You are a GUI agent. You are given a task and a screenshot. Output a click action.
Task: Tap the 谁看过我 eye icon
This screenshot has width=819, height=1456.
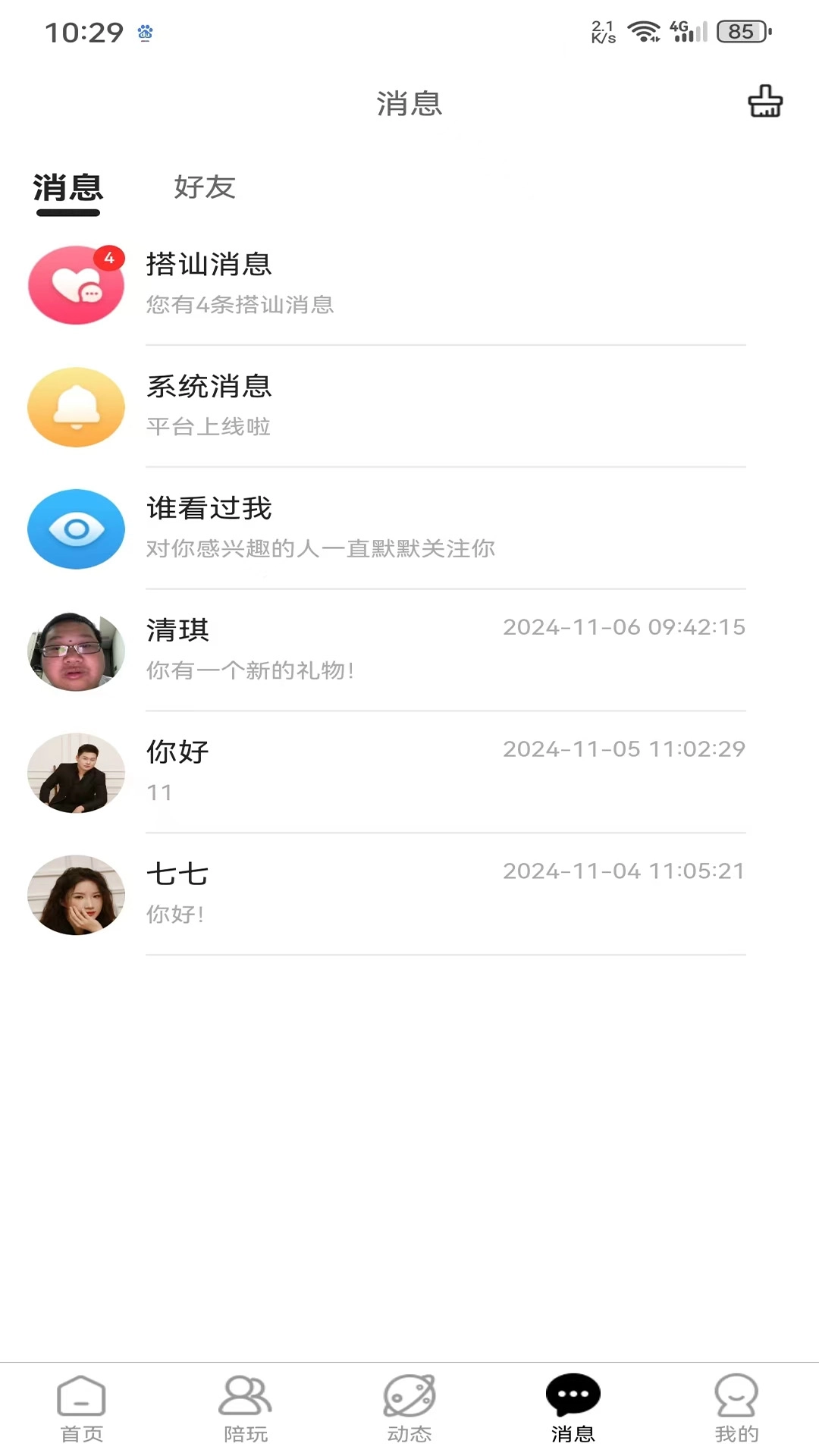(76, 529)
